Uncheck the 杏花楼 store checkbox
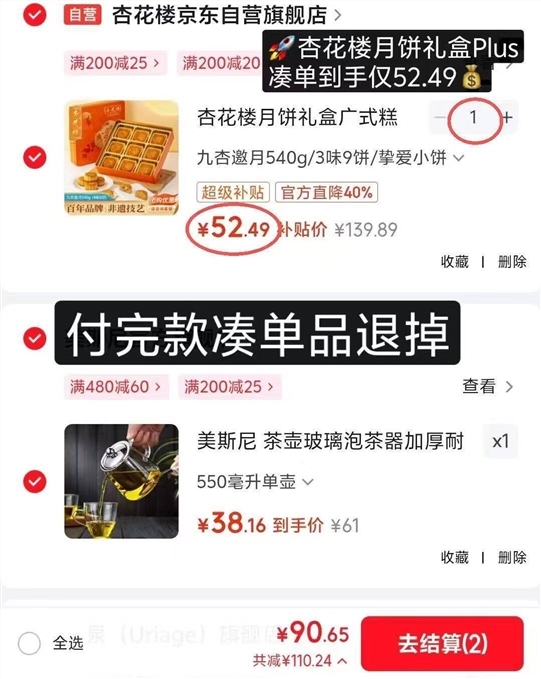The image size is (541, 679). click(35, 15)
